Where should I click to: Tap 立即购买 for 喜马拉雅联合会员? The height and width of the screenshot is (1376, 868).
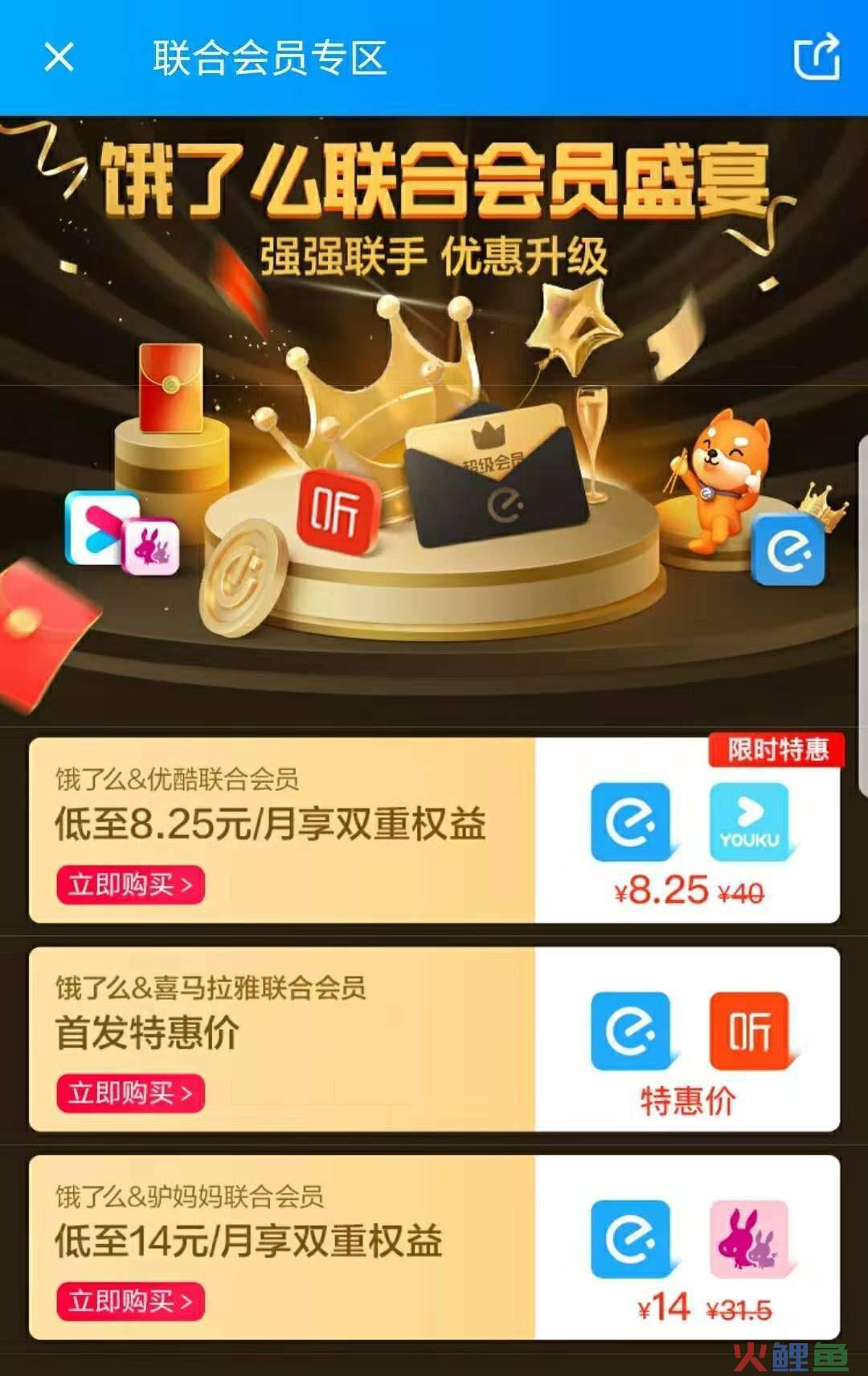click(130, 1093)
